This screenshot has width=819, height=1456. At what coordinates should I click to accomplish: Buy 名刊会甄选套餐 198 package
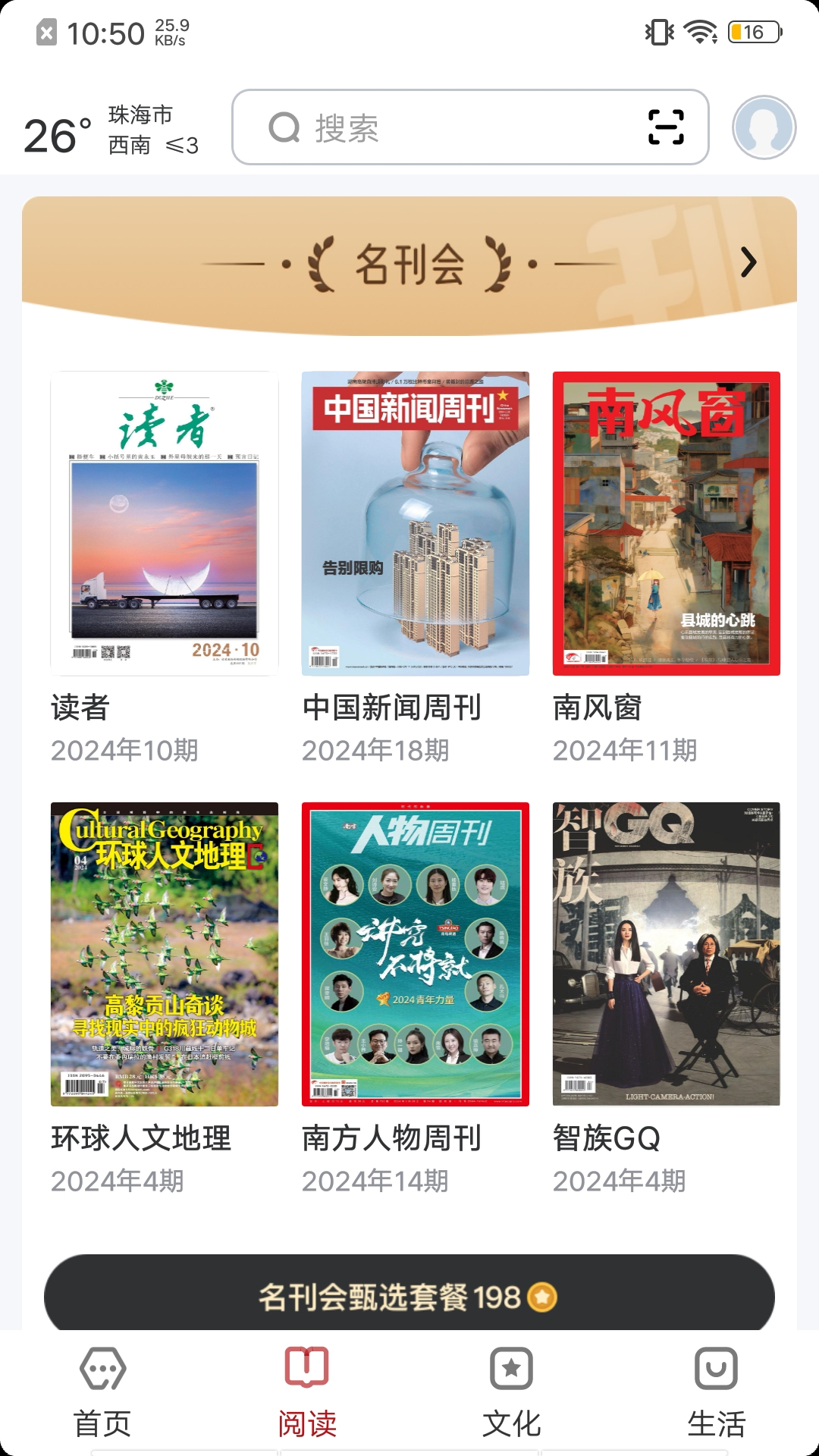(x=409, y=1297)
